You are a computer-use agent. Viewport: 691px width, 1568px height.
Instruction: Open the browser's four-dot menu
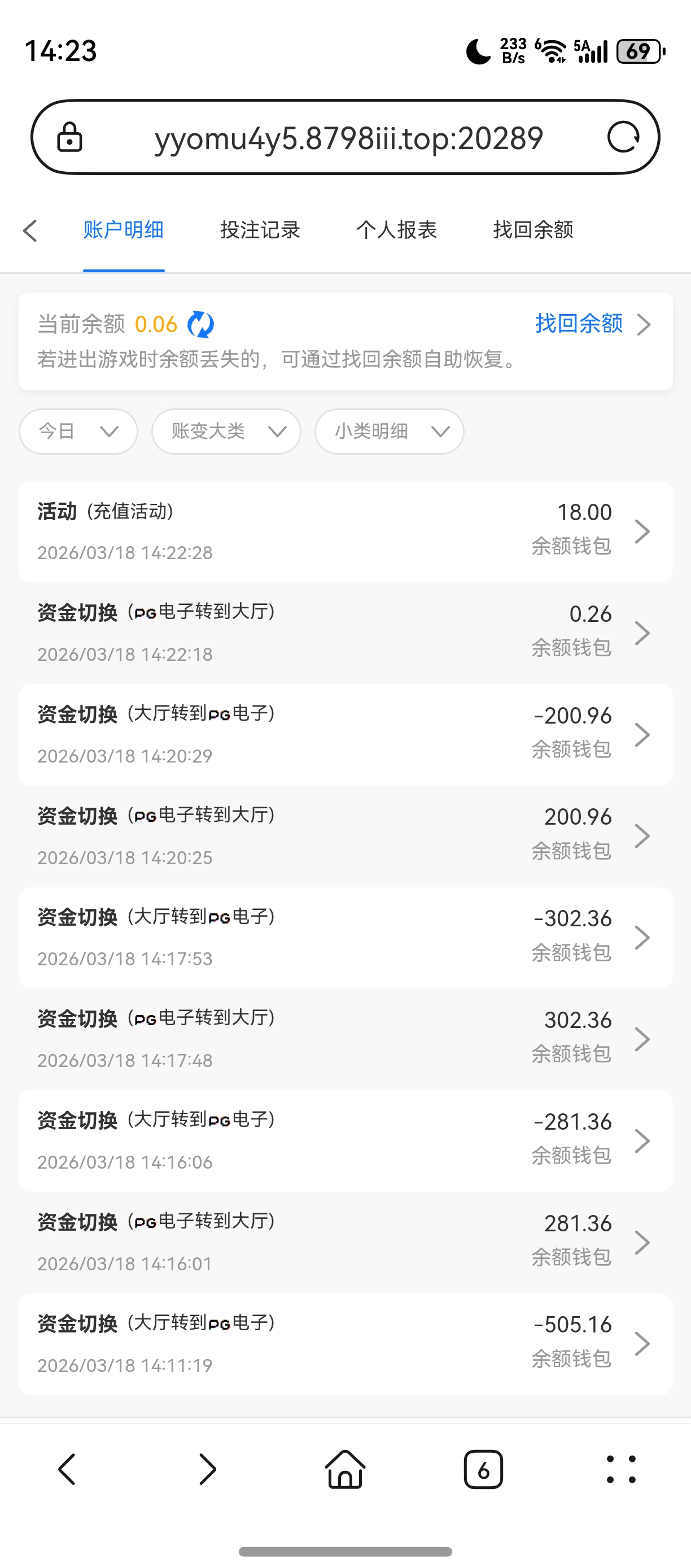pos(621,1469)
